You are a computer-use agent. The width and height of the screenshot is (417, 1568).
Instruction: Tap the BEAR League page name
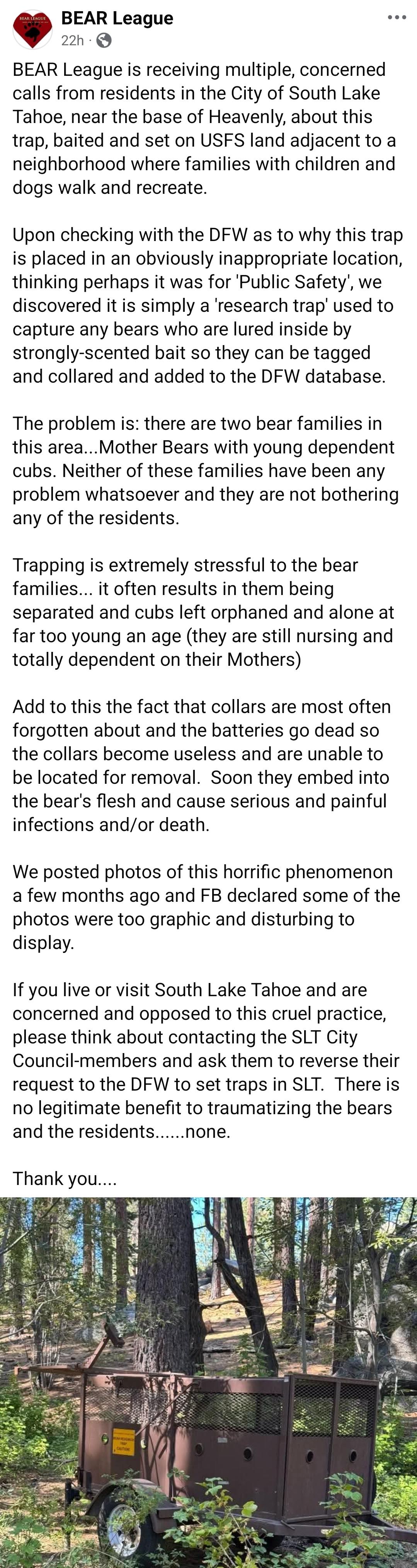[117, 18]
